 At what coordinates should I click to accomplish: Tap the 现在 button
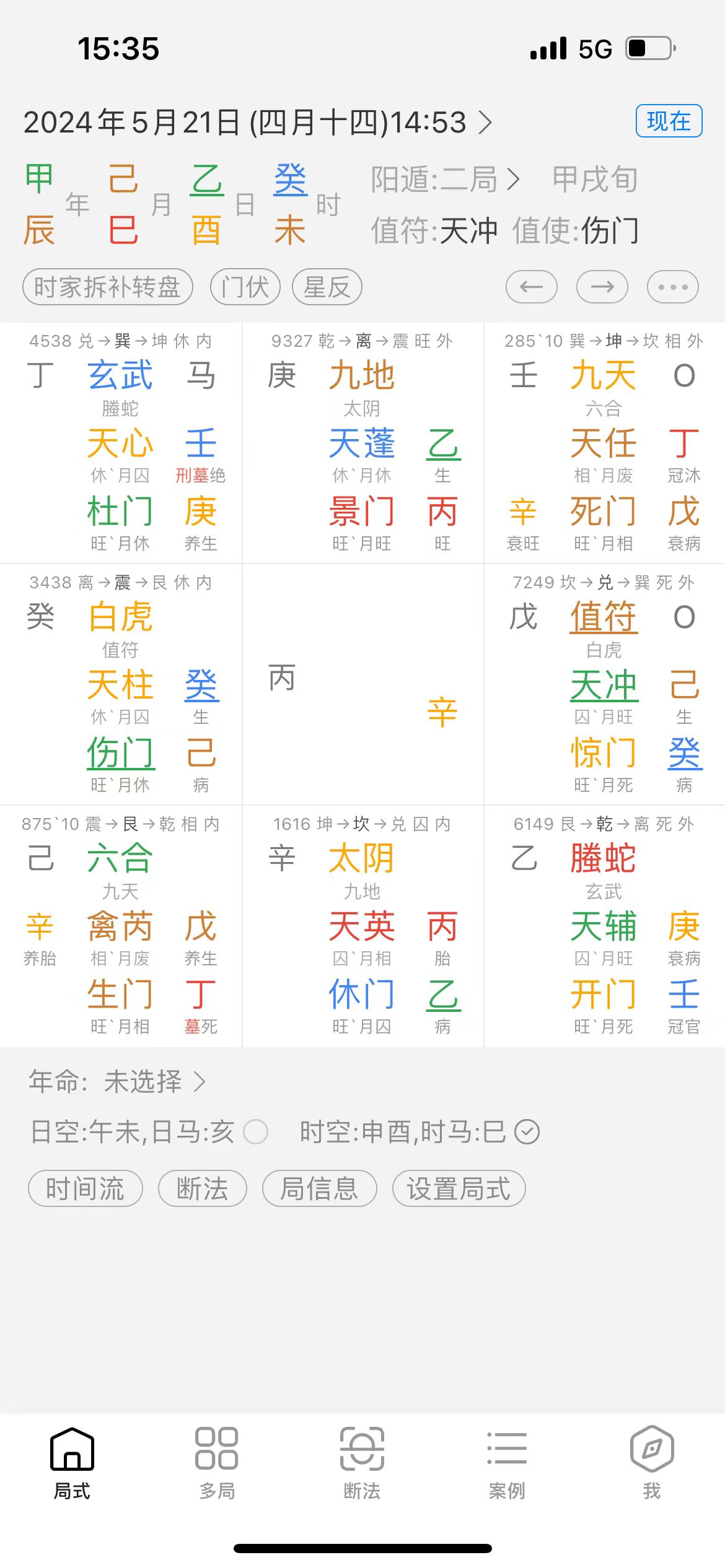pos(669,121)
